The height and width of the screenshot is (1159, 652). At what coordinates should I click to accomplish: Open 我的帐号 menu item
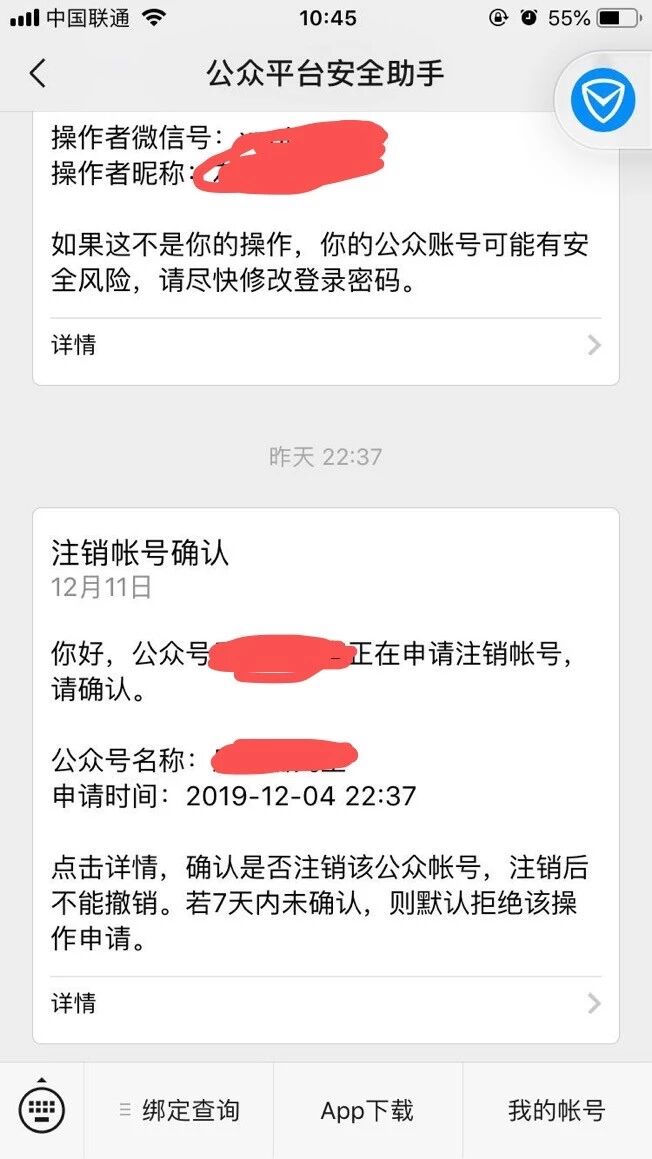[556, 1110]
